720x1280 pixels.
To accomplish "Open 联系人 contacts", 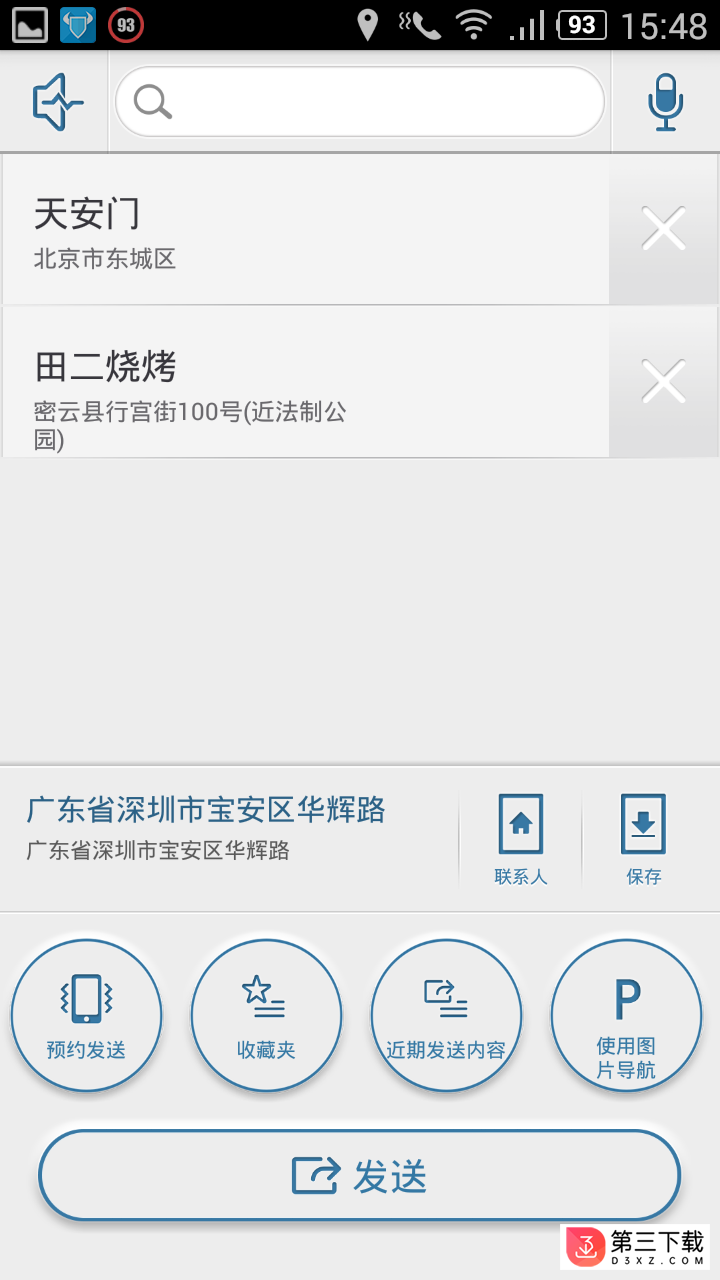I will (521, 839).
